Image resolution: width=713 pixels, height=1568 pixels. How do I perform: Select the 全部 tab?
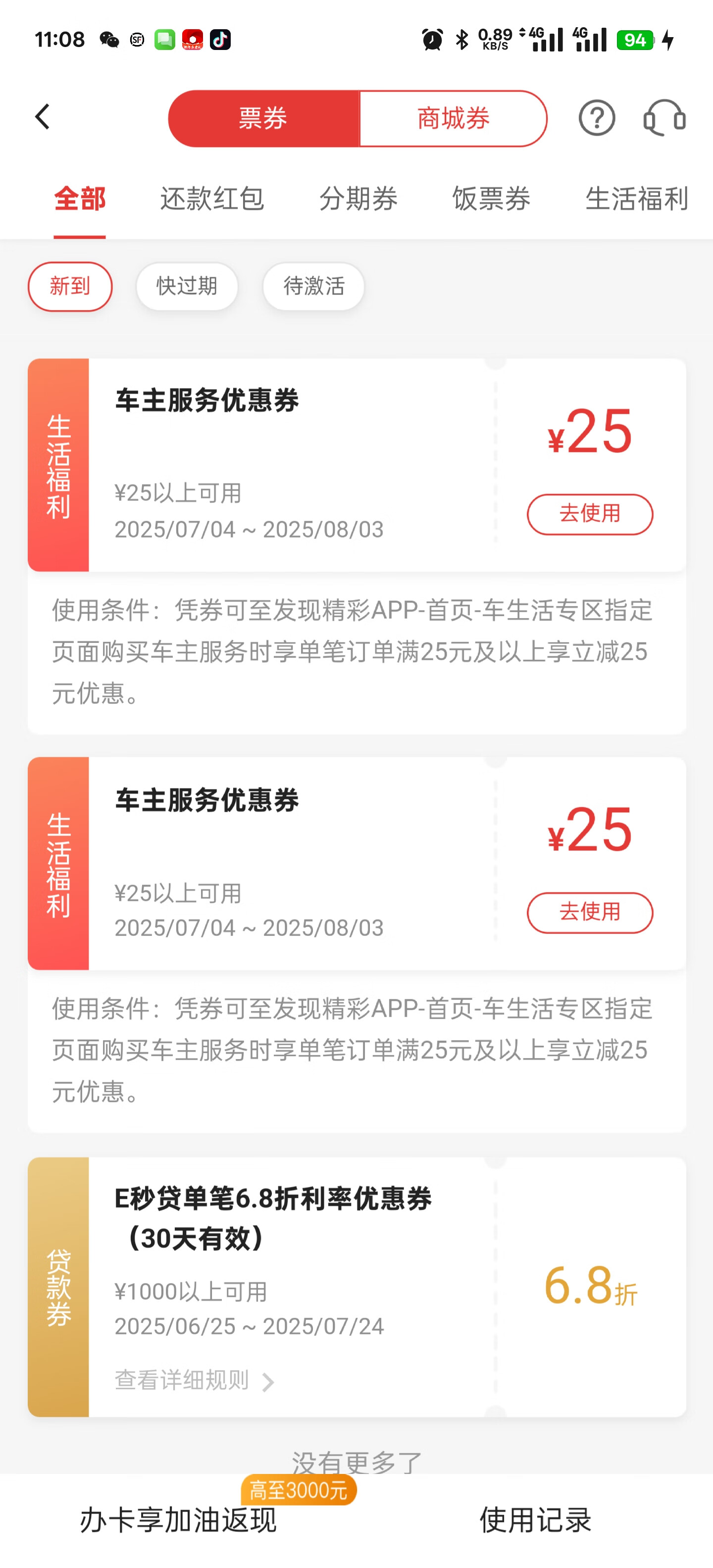click(80, 199)
